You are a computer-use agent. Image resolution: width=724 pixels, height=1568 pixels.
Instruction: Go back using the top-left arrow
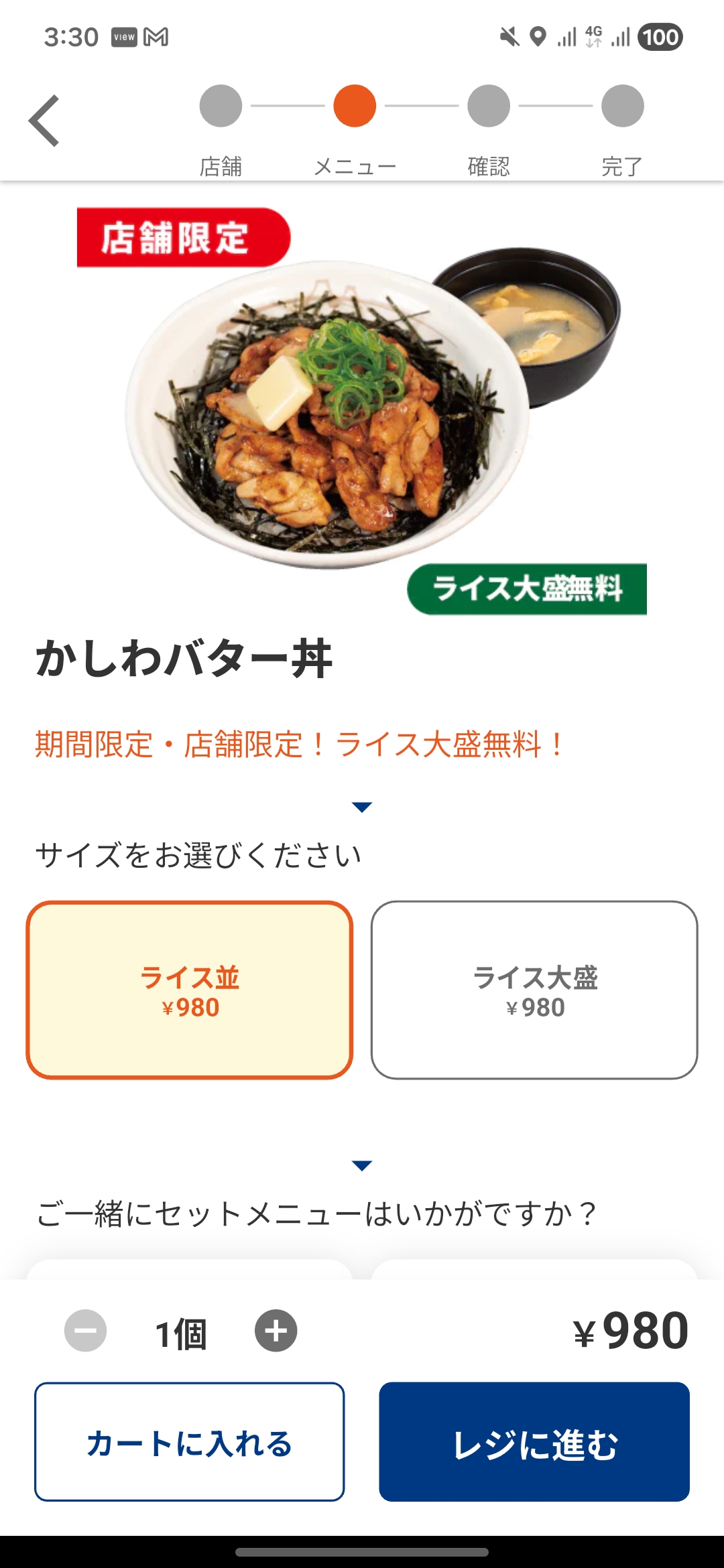click(44, 121)
